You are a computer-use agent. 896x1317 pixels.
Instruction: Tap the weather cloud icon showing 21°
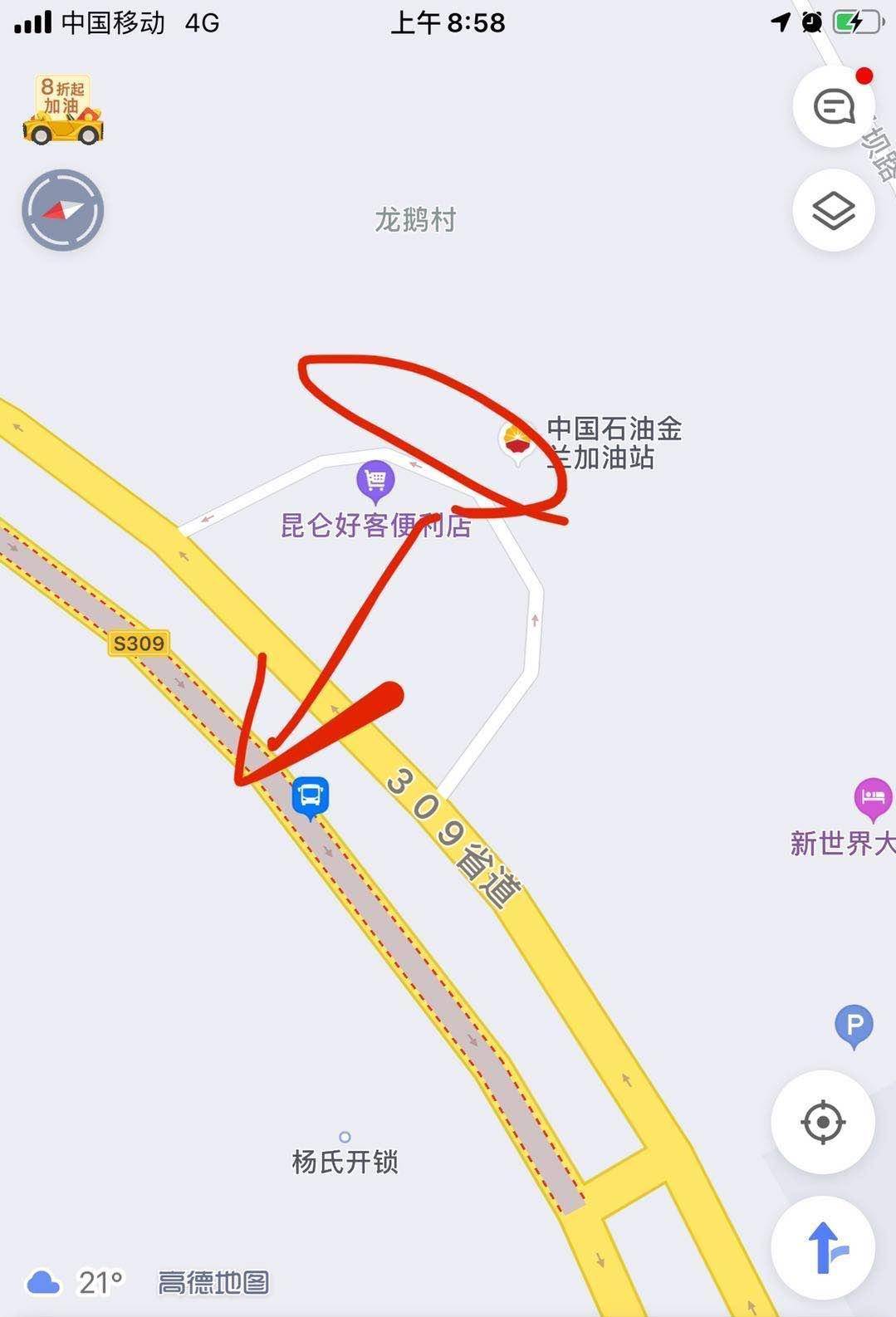click(x=42, y=1280)
